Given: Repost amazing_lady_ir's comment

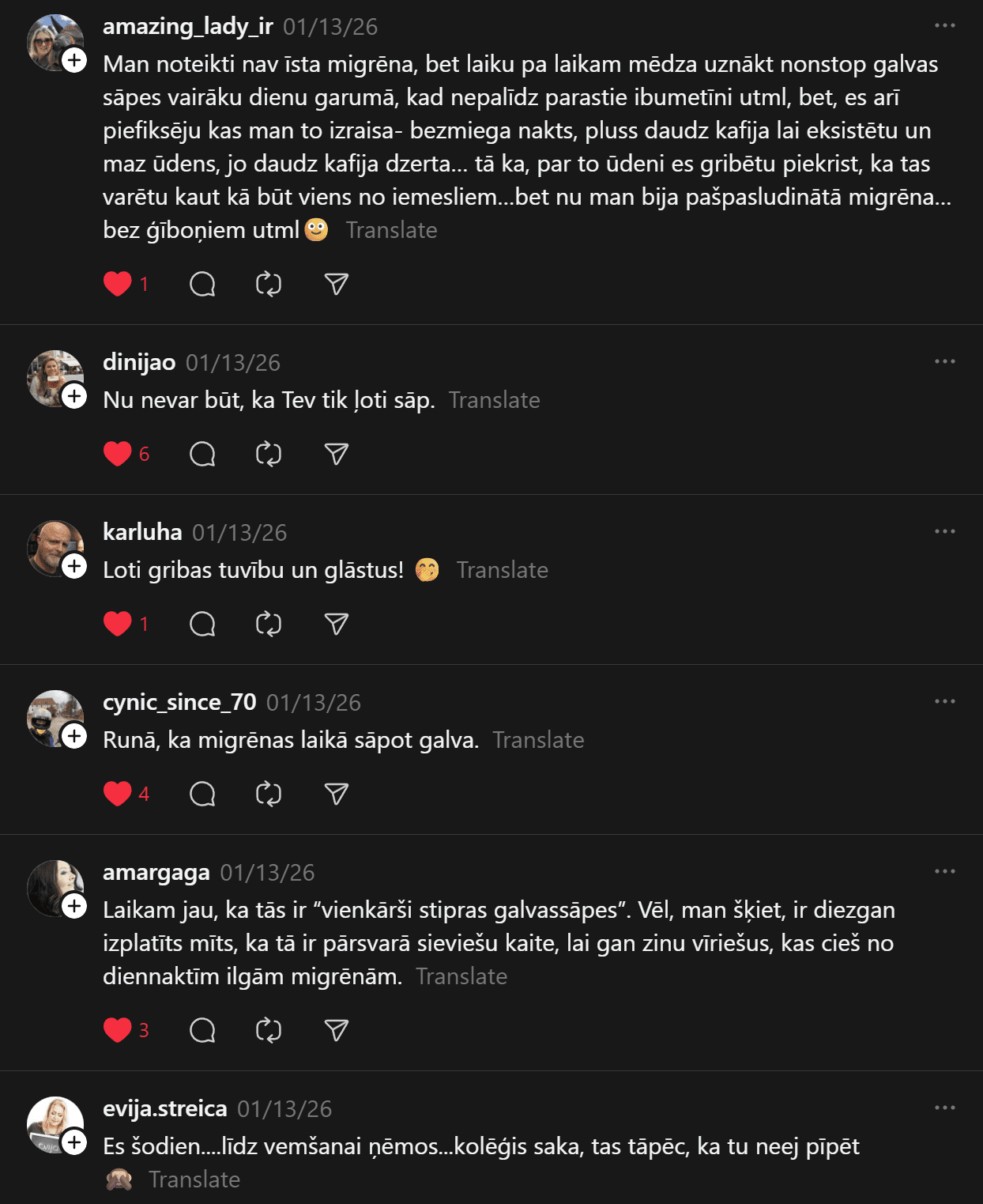Looking at the screenshot, I should pyautogui.click(x=269, y=284).
